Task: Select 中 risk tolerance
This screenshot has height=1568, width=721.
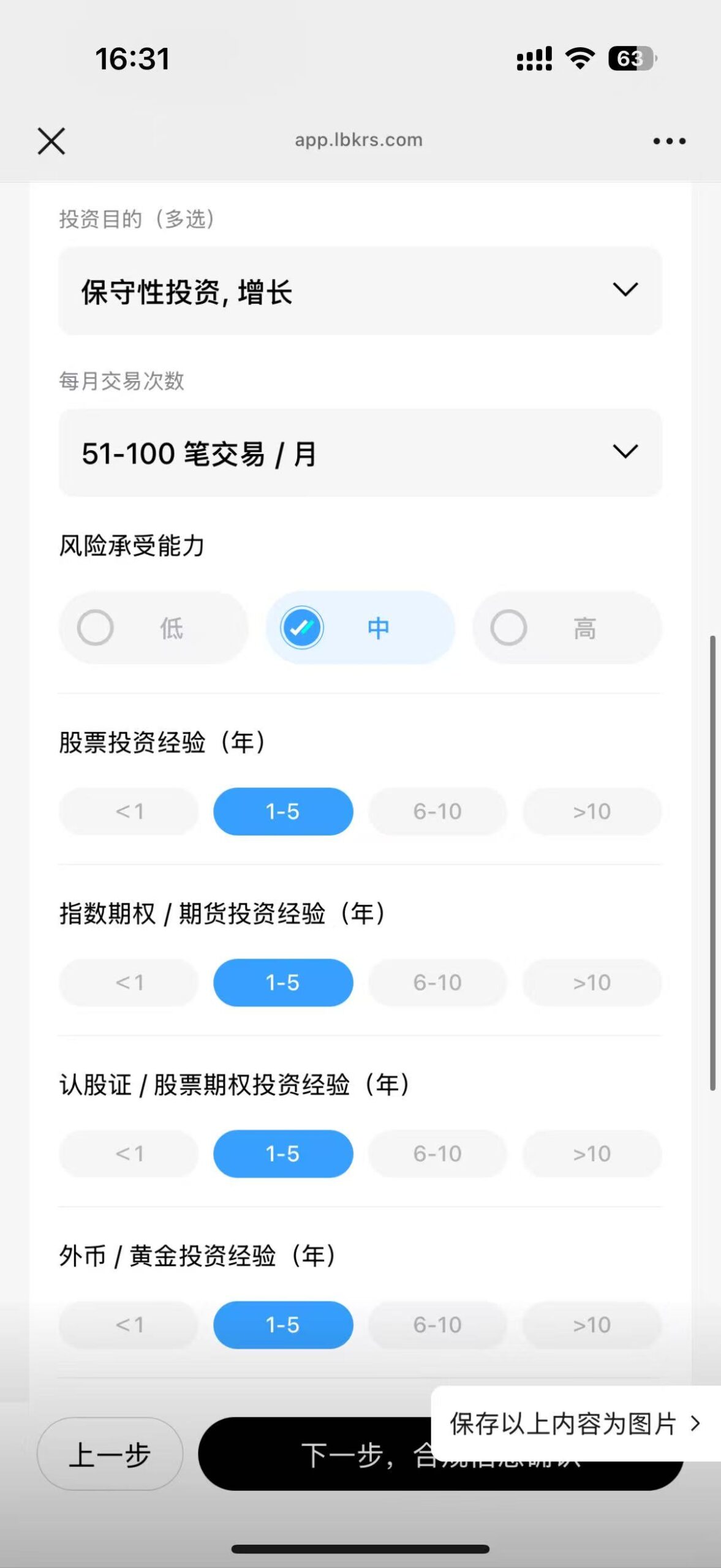Action: pos(360,628)
